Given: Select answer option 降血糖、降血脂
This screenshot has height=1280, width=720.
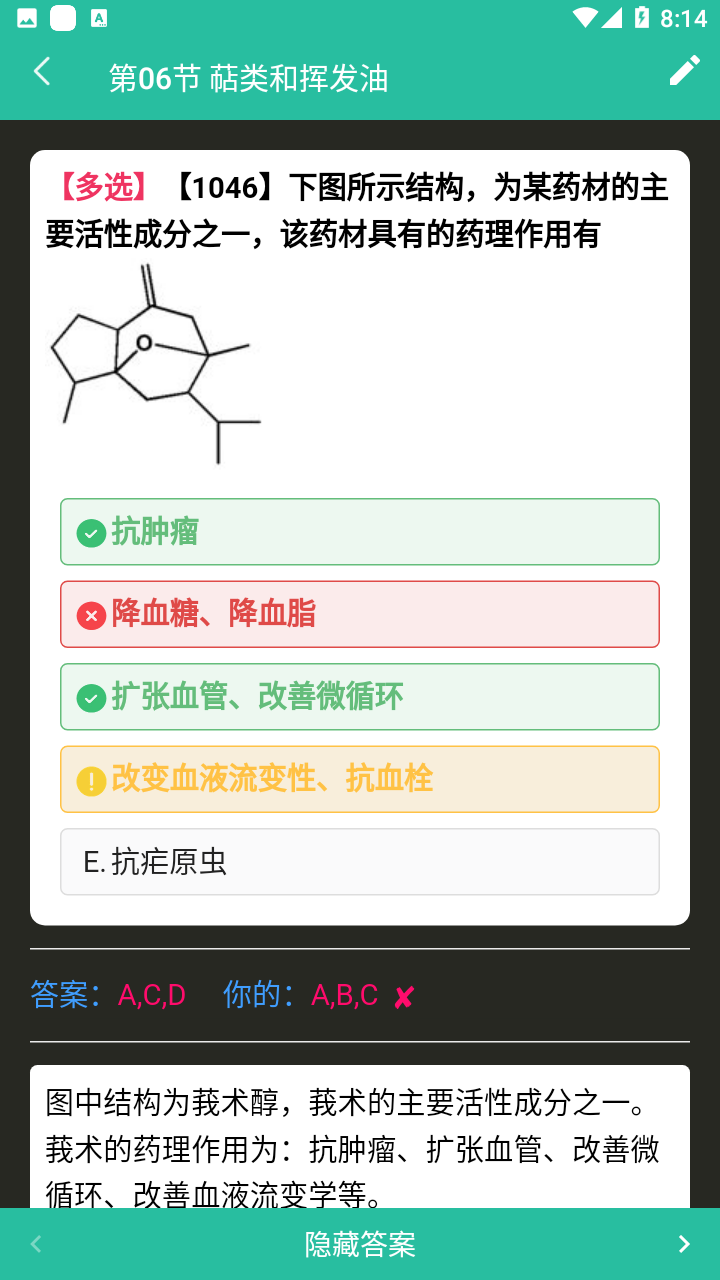Looking at the screenshot, I should click(359, 614).
